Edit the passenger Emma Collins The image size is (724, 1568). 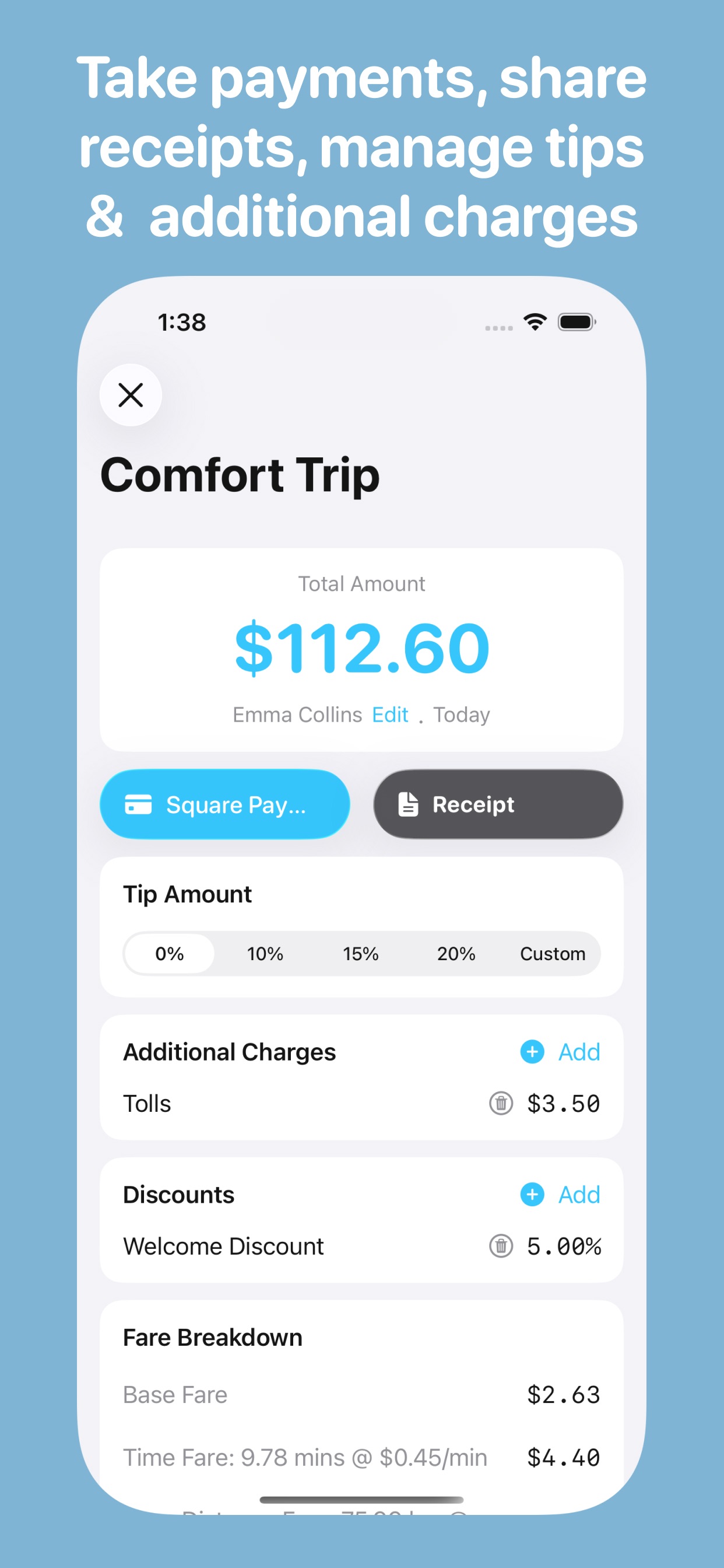[390, 714]
